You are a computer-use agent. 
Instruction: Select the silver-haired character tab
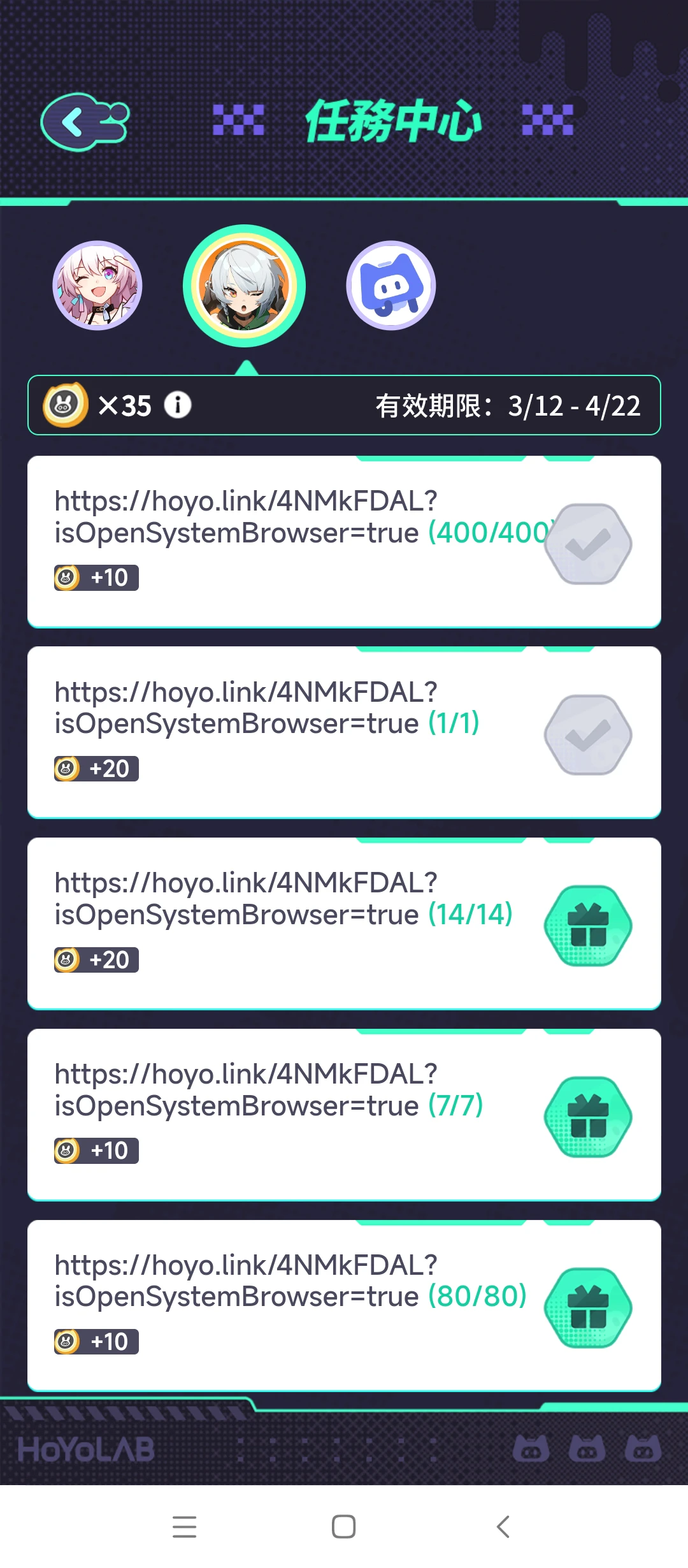point(245,286)
